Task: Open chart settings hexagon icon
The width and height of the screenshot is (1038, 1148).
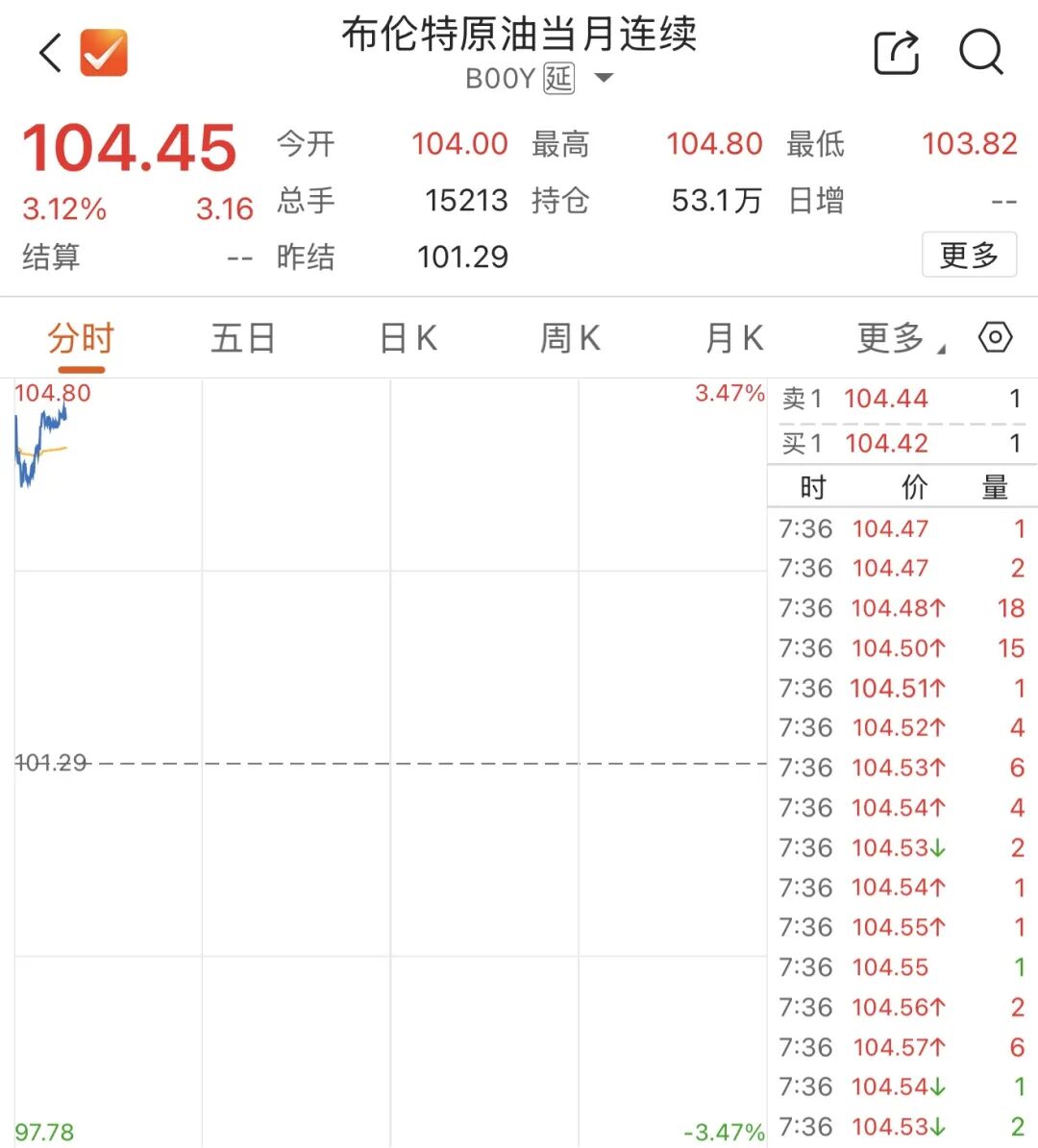Action: point(996,337)
